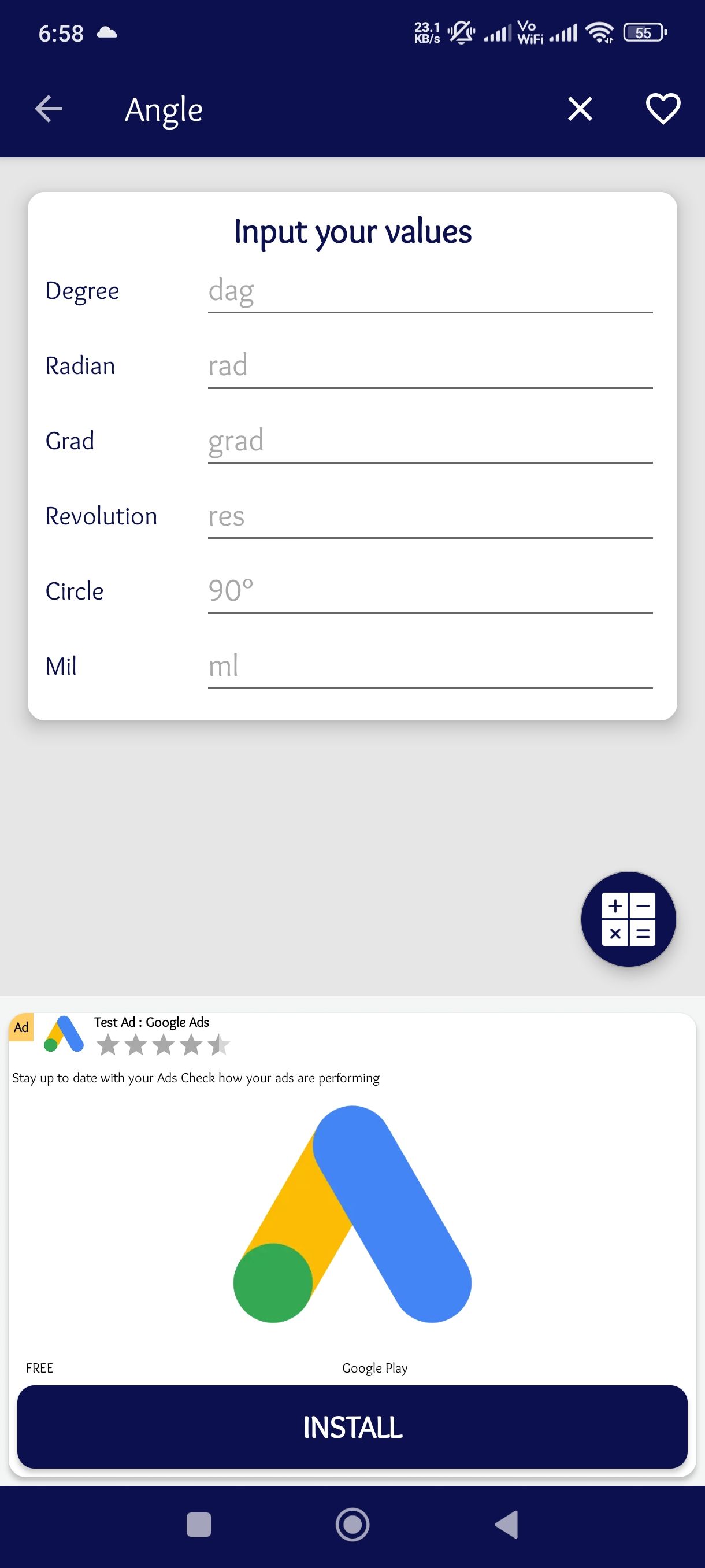Open the recent apps view
The height and width of the screenshot is (1568, 705).
point(198,1524)
